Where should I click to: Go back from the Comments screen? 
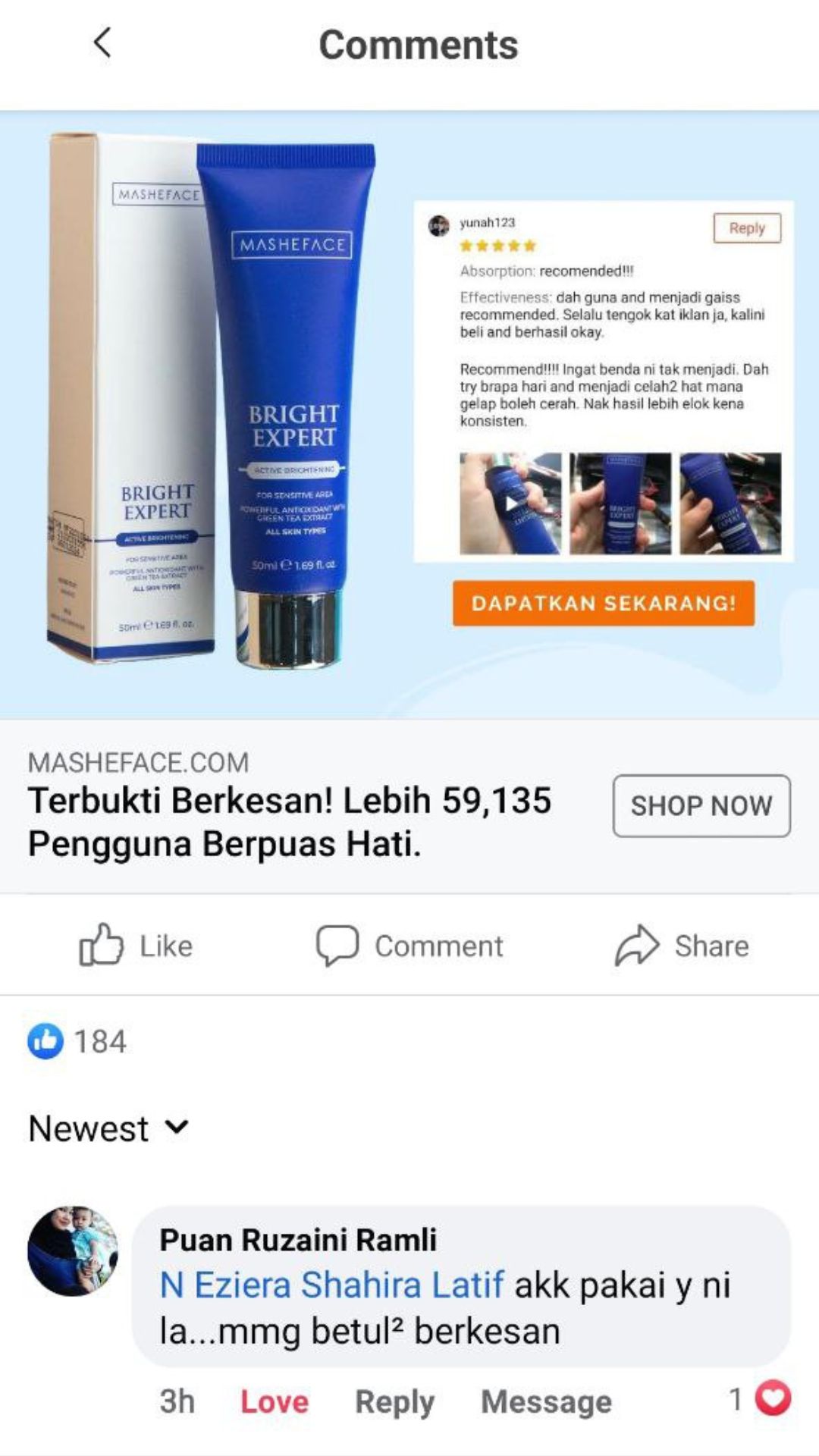coord(103,43)
